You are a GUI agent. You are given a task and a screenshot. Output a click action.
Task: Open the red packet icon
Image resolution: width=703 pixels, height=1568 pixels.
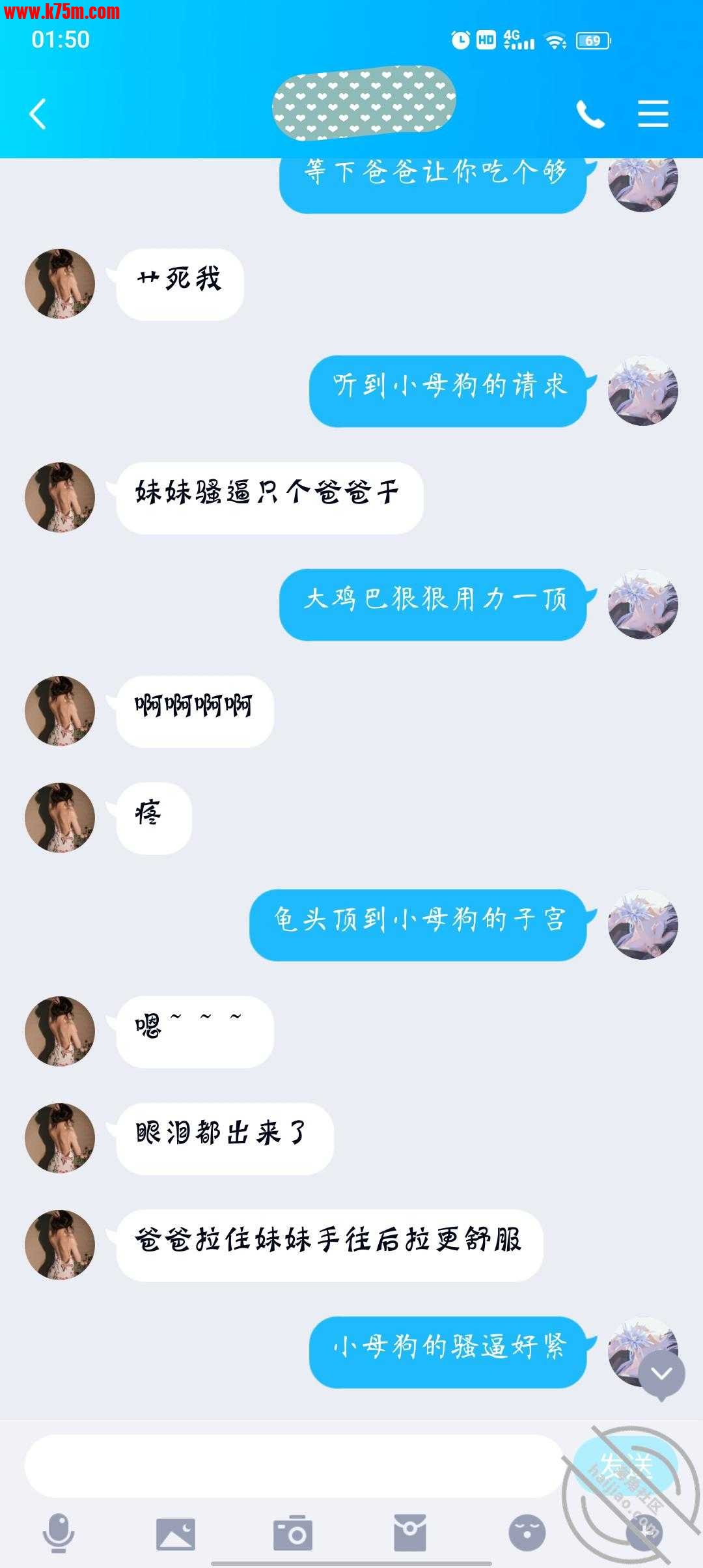tap(410, 1533)
